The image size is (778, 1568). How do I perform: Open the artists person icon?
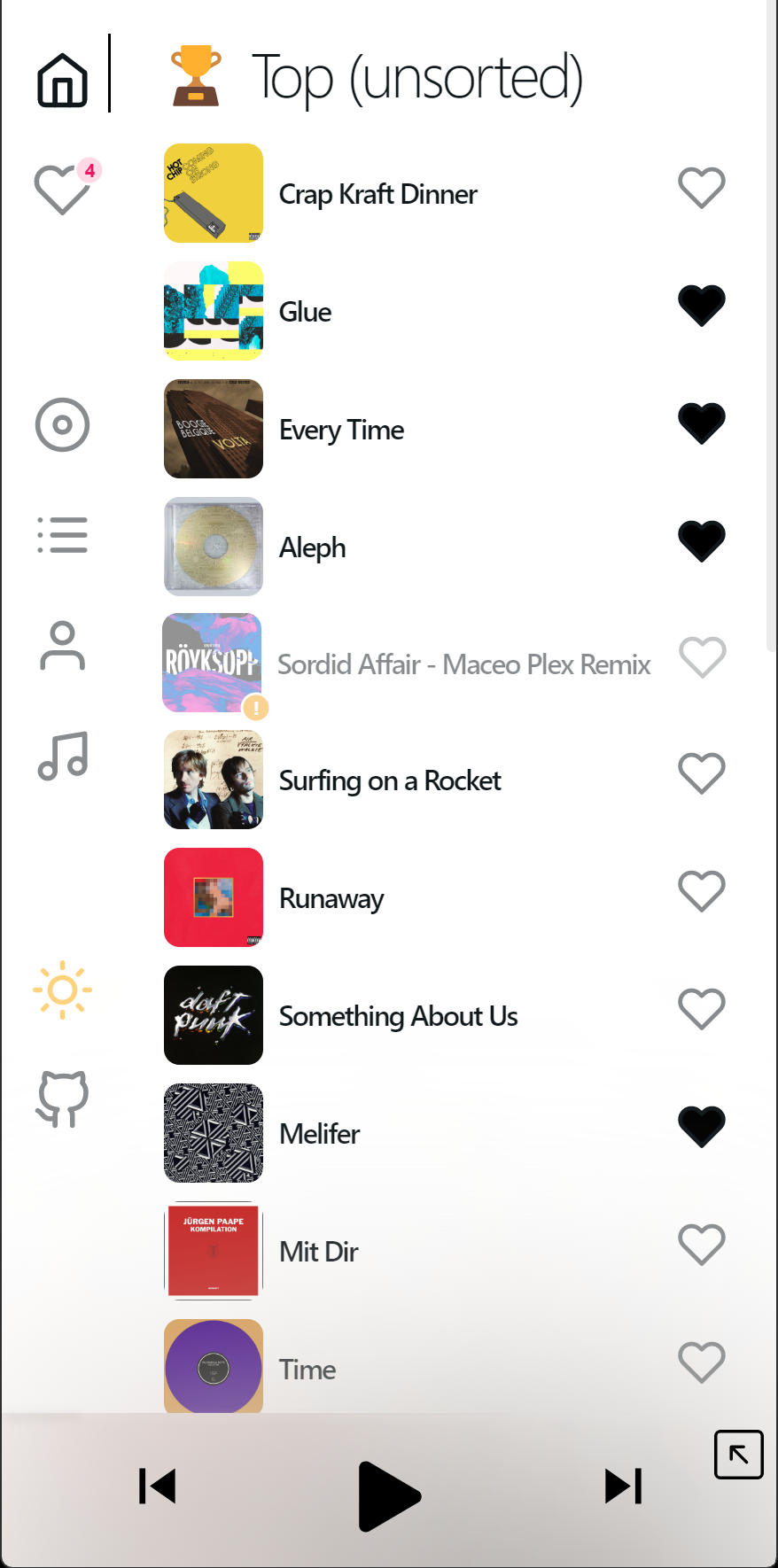[62, 646]
